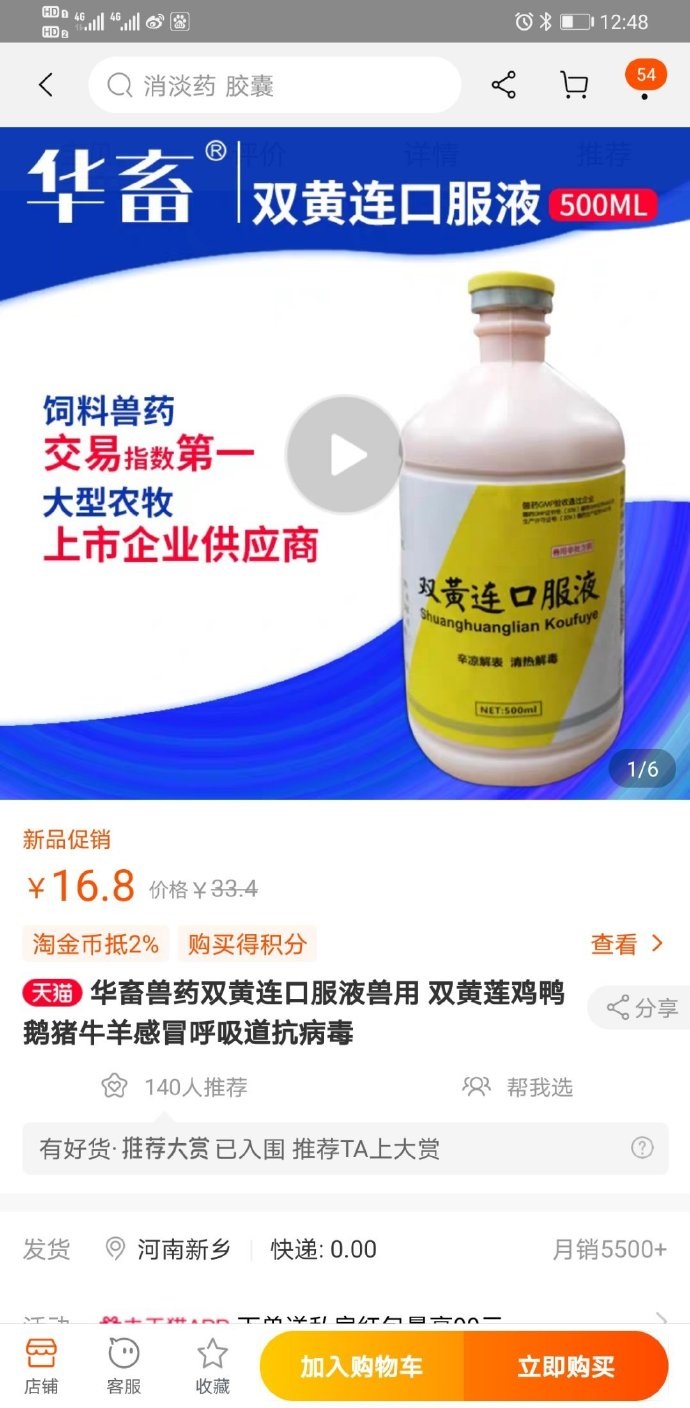The image size is (690, 1408).
Task: Open the search box with 消淡药 胶囊
Action: pyautogui.click(x=274, y=85)
